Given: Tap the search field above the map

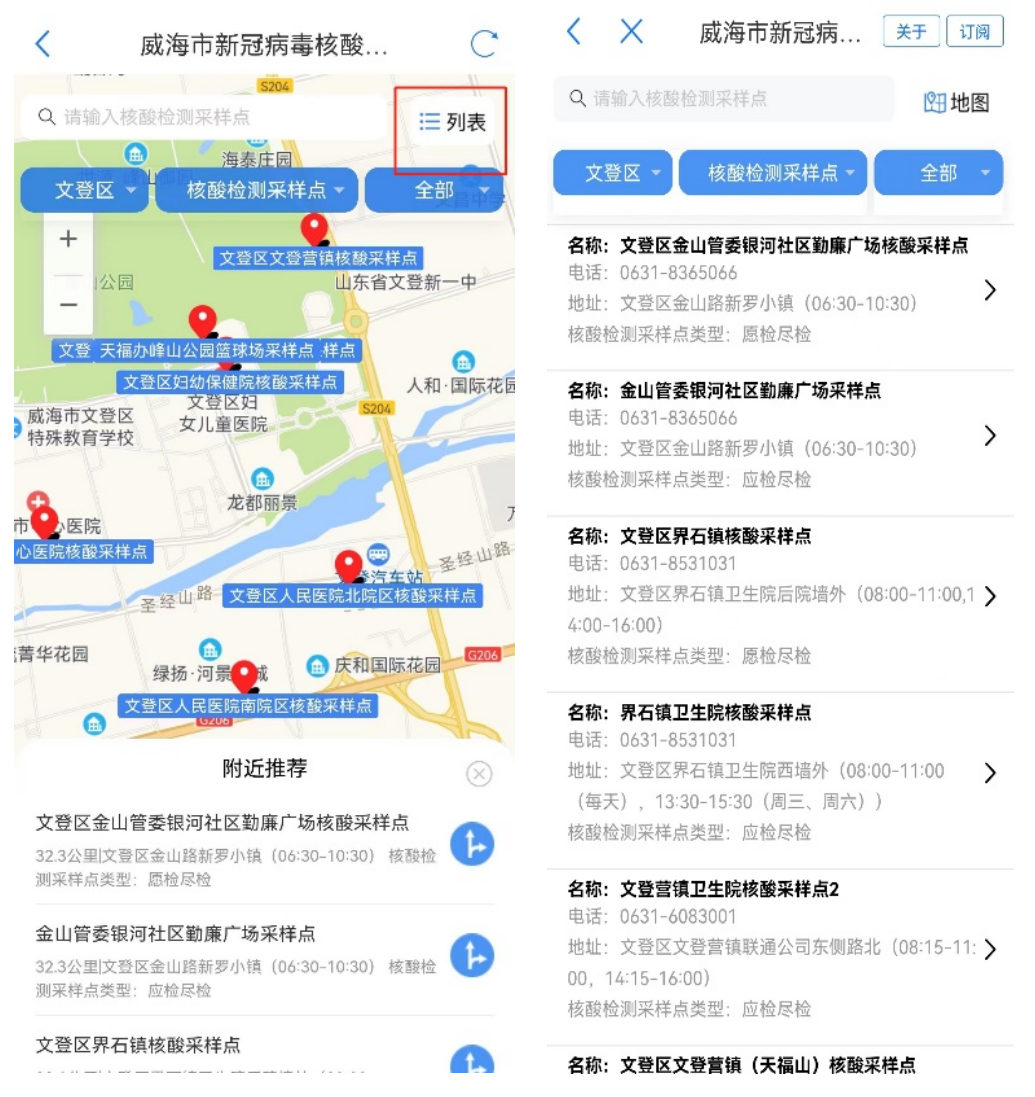Looking at the screenshot, I should point(203,117).
